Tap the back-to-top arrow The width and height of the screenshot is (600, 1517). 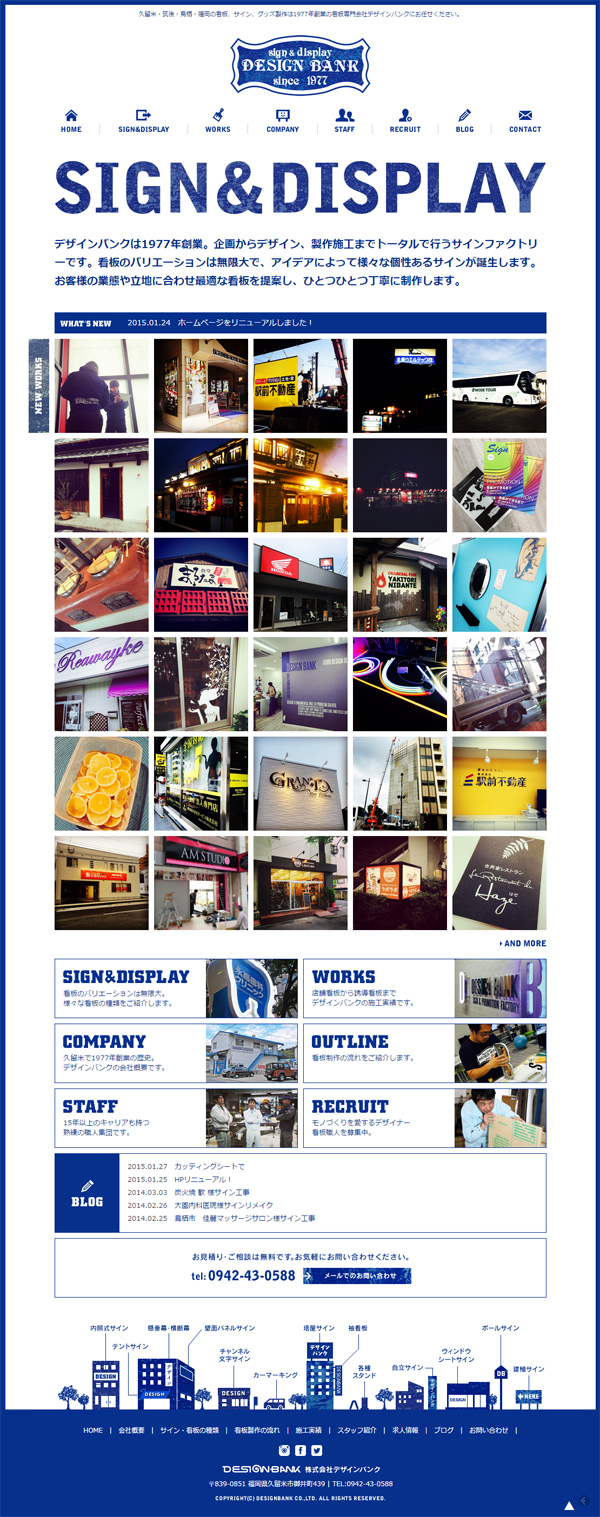click(x=569, y=1505)
